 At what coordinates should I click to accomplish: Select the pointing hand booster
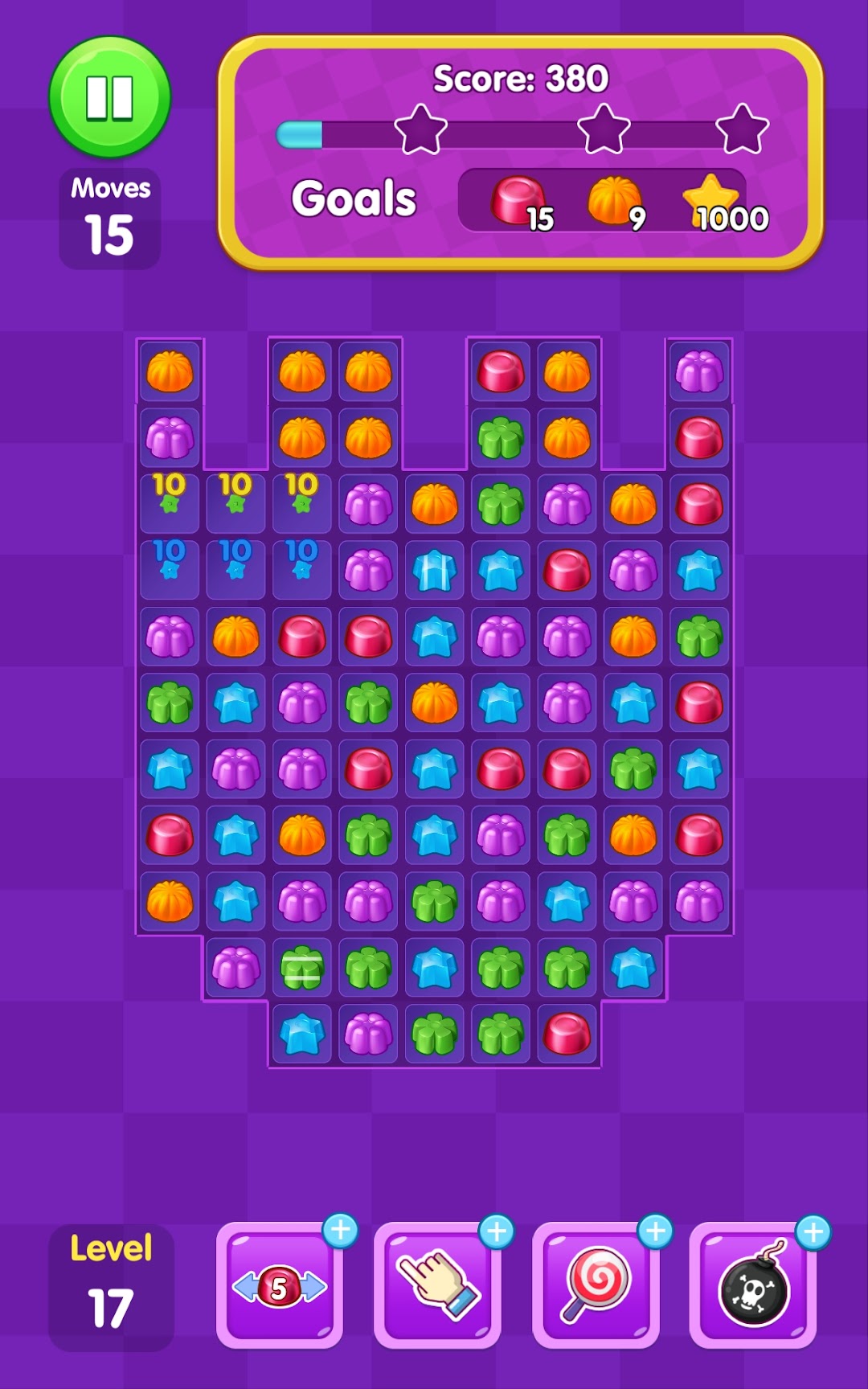437,1285
